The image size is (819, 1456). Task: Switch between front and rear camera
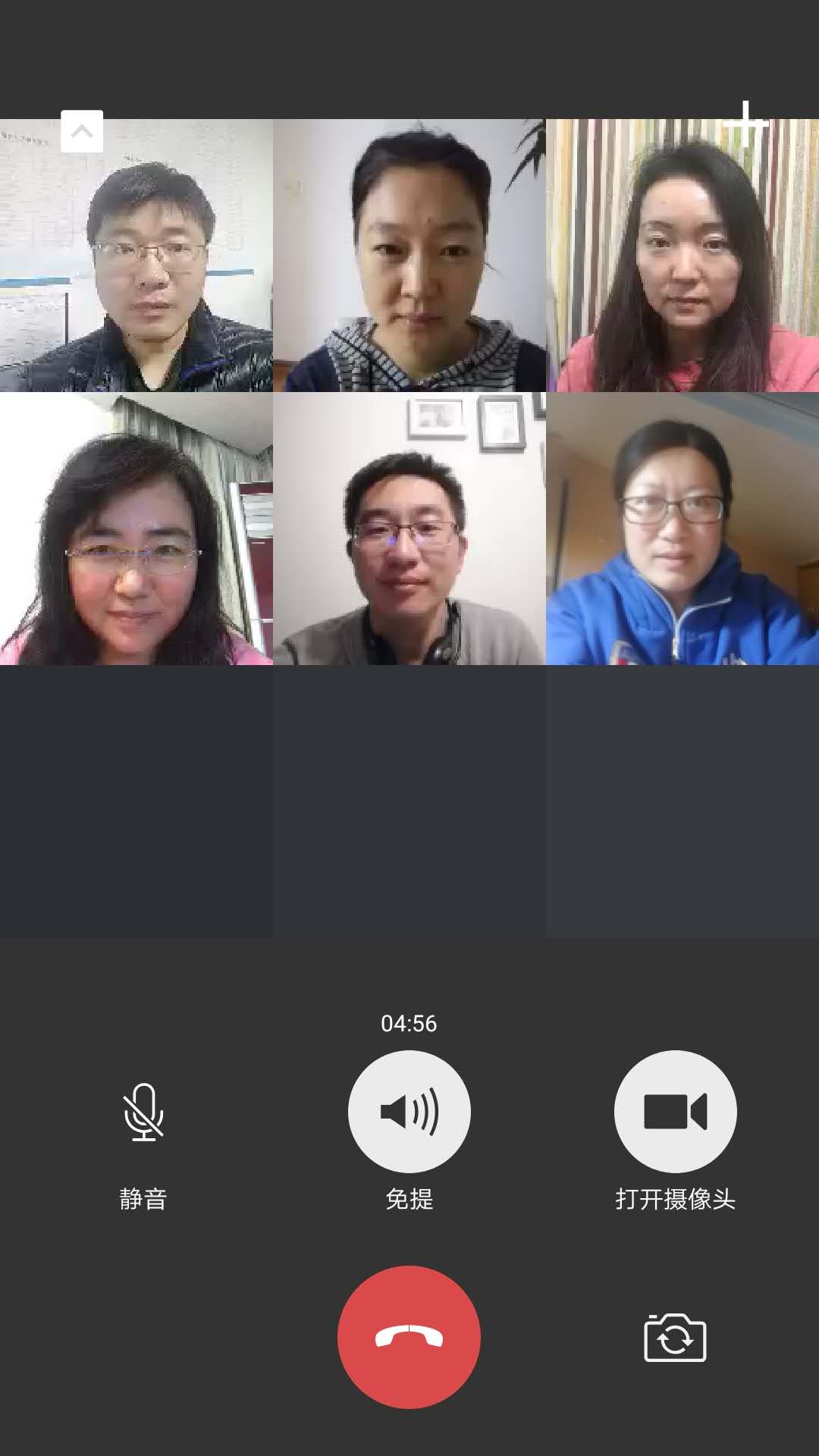(x=675, y=1338)
